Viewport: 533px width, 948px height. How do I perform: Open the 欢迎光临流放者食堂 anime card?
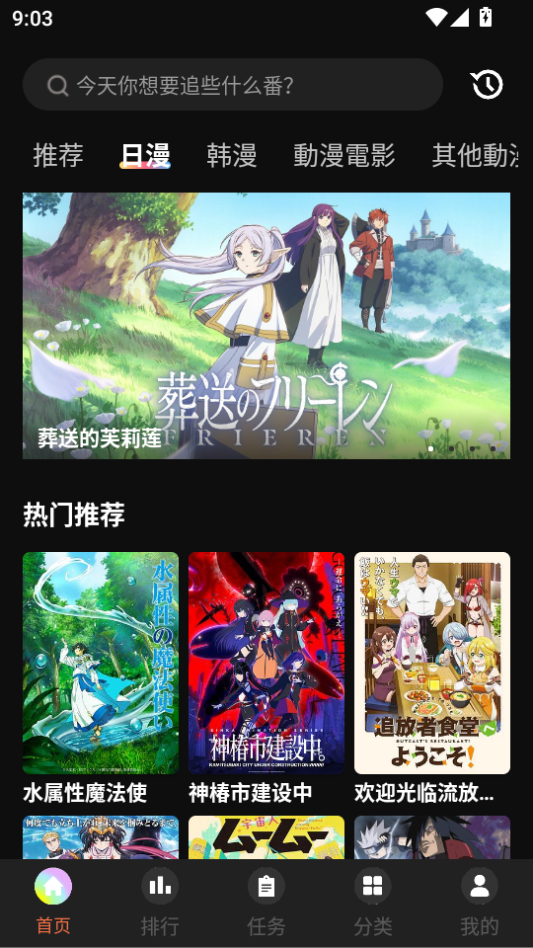point(432,678)
